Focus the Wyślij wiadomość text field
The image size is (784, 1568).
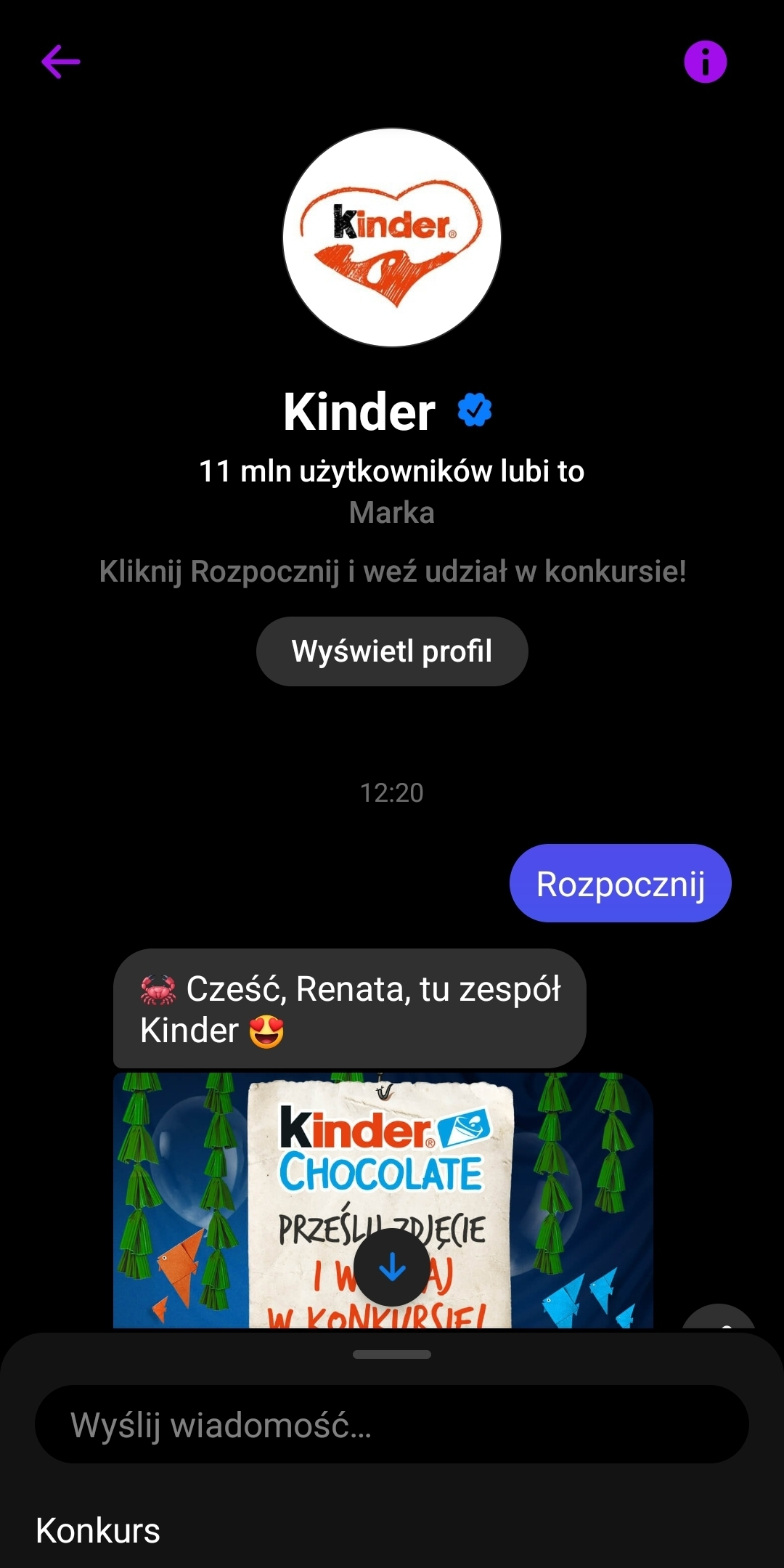pos(392,1425)
